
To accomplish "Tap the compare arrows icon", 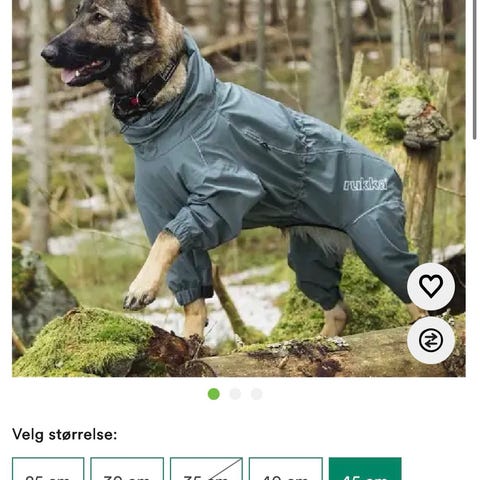I will tap(431, 340).
